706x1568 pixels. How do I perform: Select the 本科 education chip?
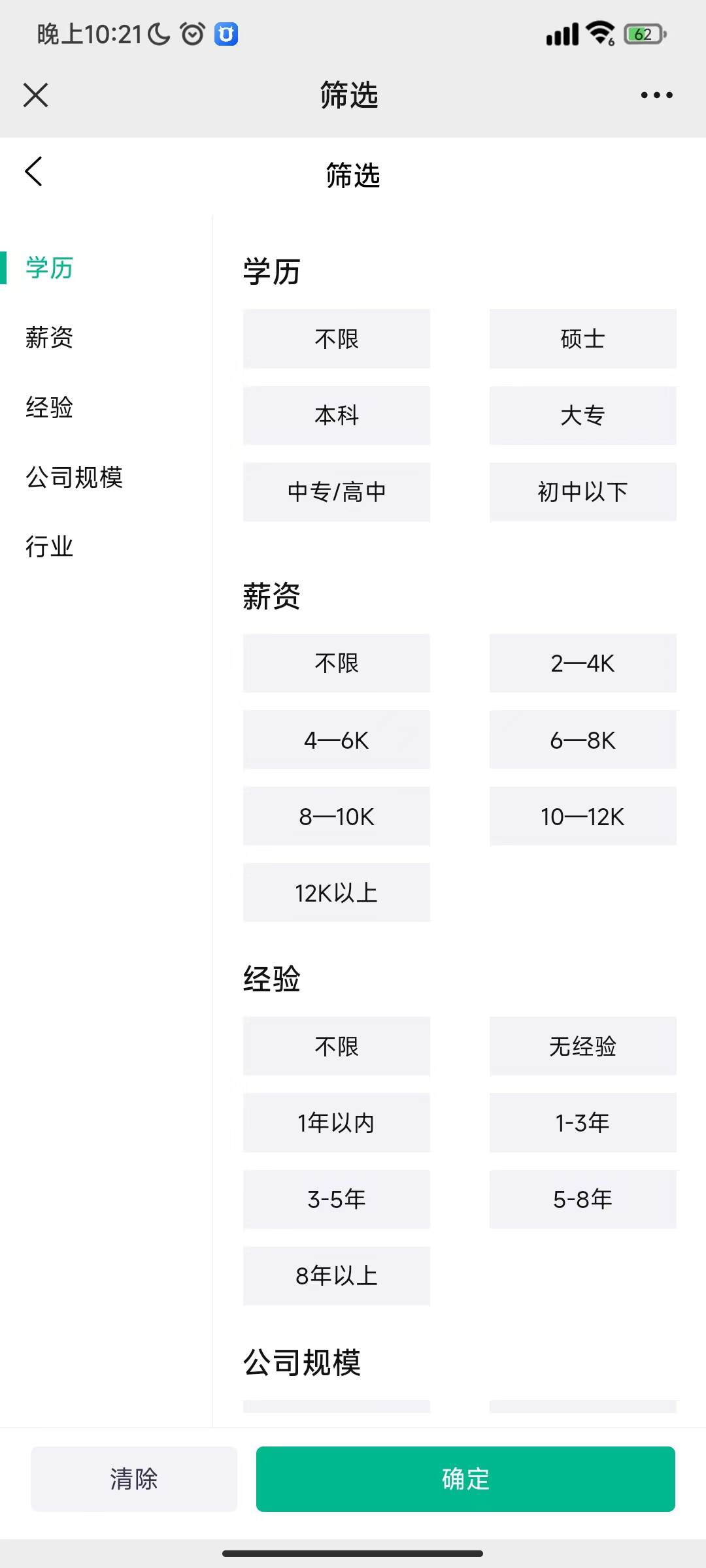tap(337, 416)
